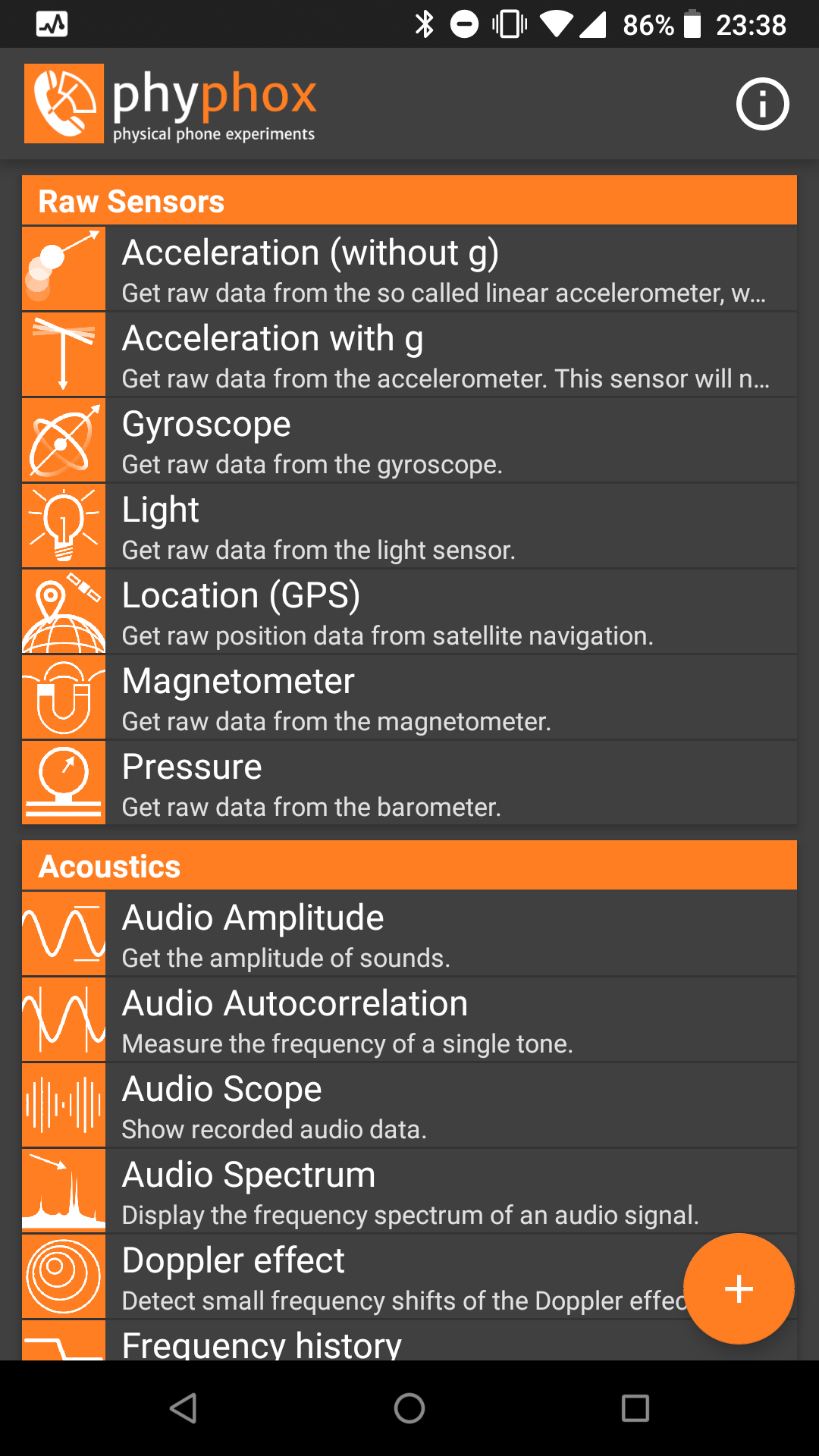
Task: Select the Pressure barometer experiment
Action: click(x=409, y=783)
